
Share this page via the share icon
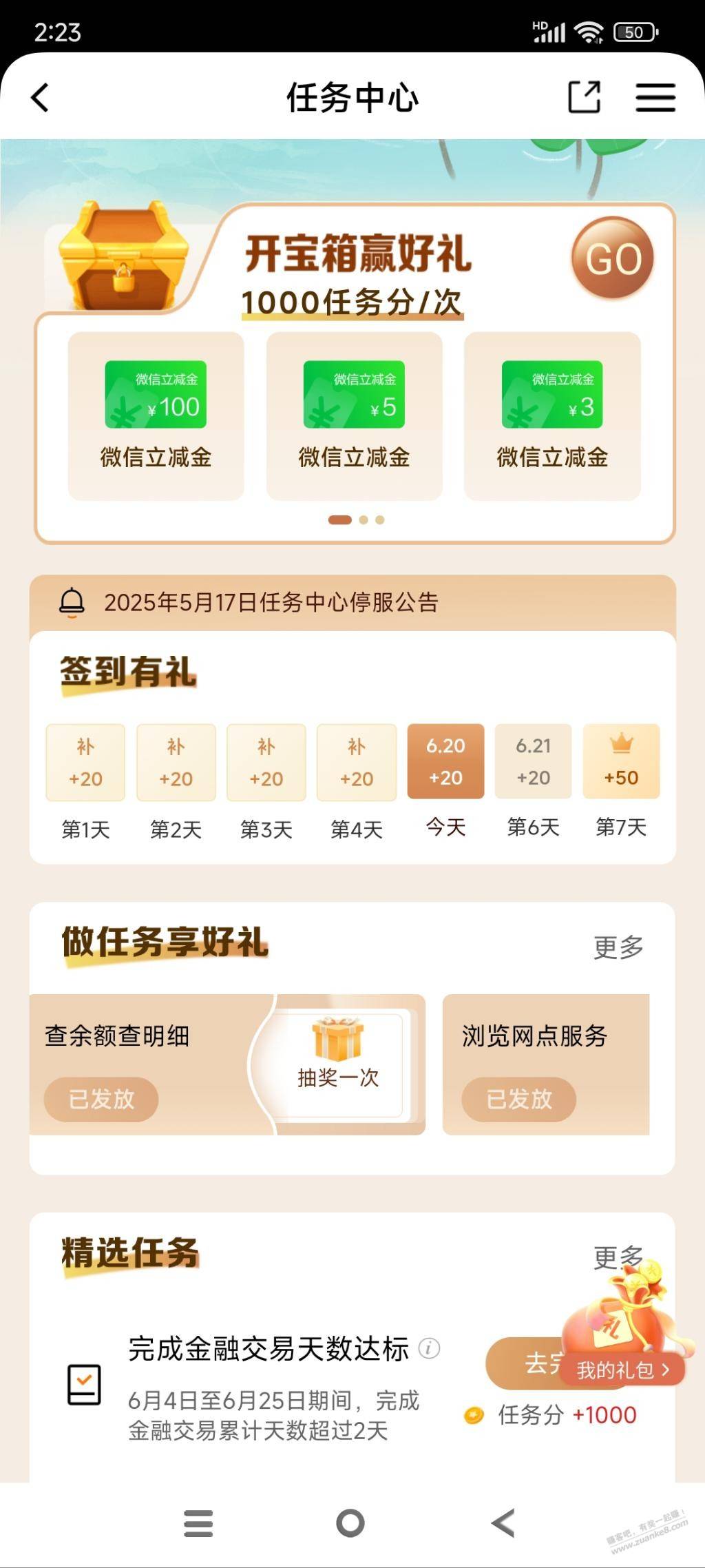(584, 97)
